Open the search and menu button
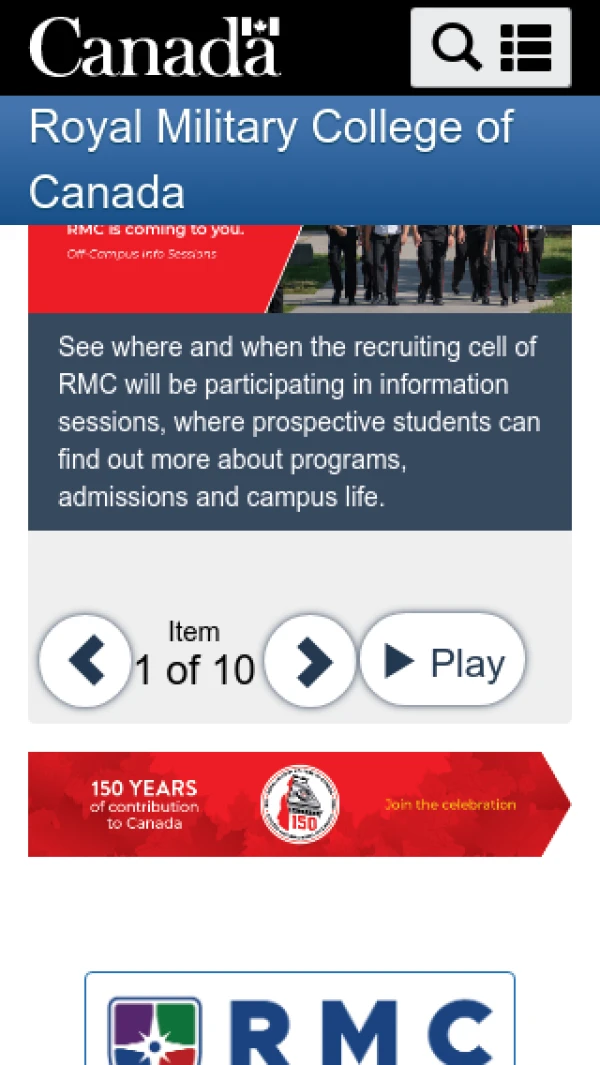Screen dimensions: 600x1065 point(490,47)
